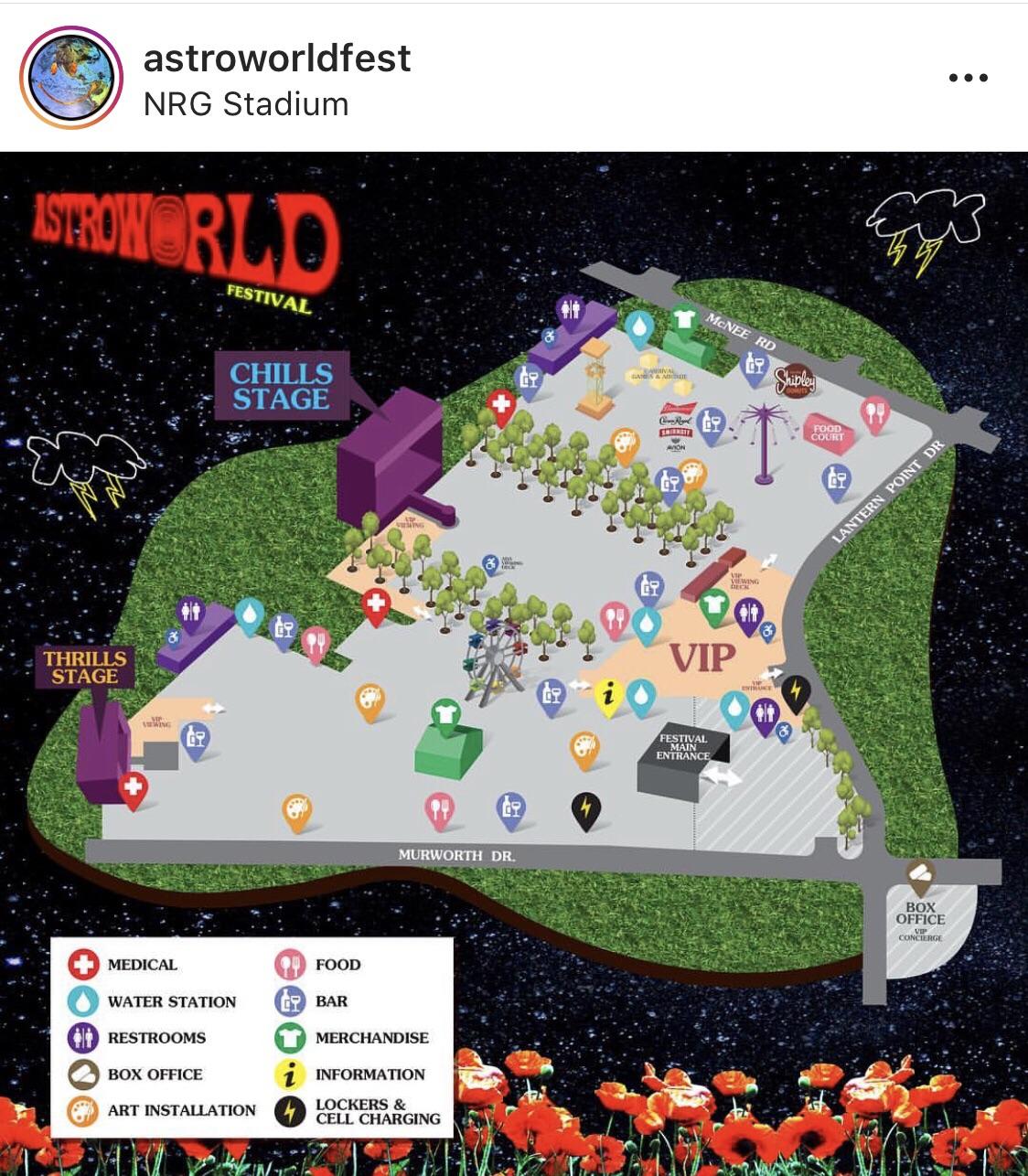
Task: Click the Bar icon in the legend
Action: coord(291,1000)
